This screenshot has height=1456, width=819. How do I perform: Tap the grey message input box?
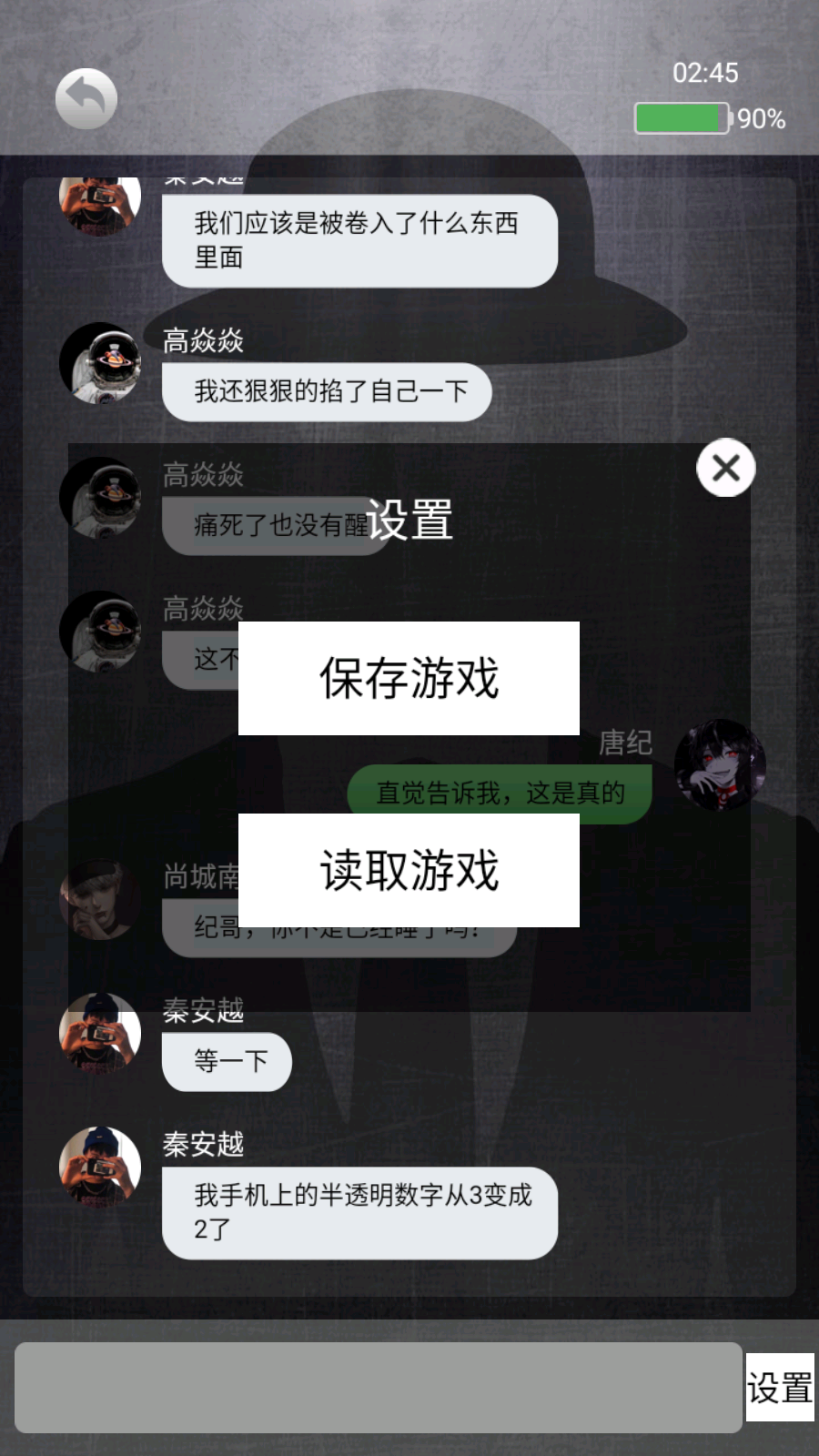point(378,1387)
